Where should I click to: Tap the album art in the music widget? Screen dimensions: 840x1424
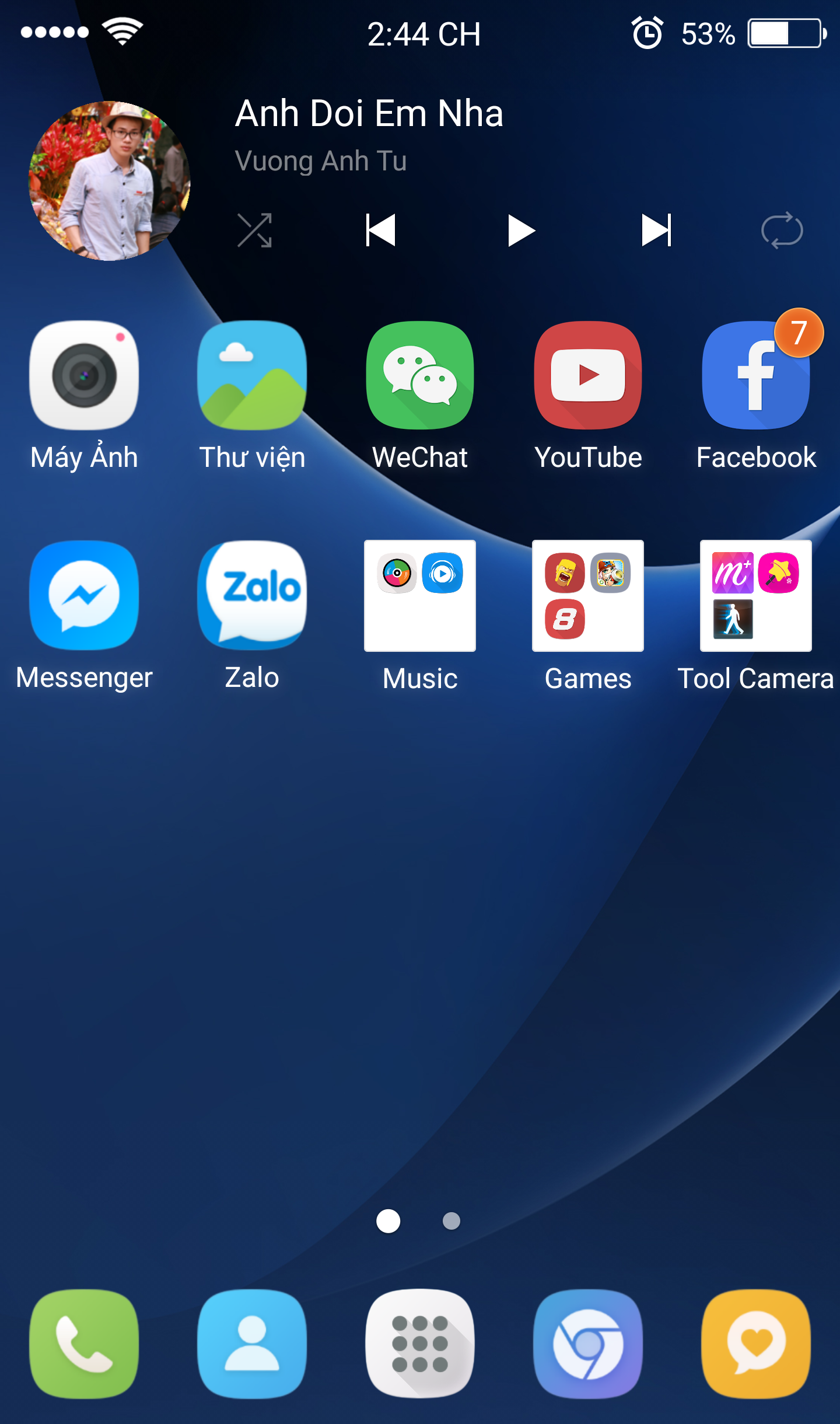click(110, 181)
